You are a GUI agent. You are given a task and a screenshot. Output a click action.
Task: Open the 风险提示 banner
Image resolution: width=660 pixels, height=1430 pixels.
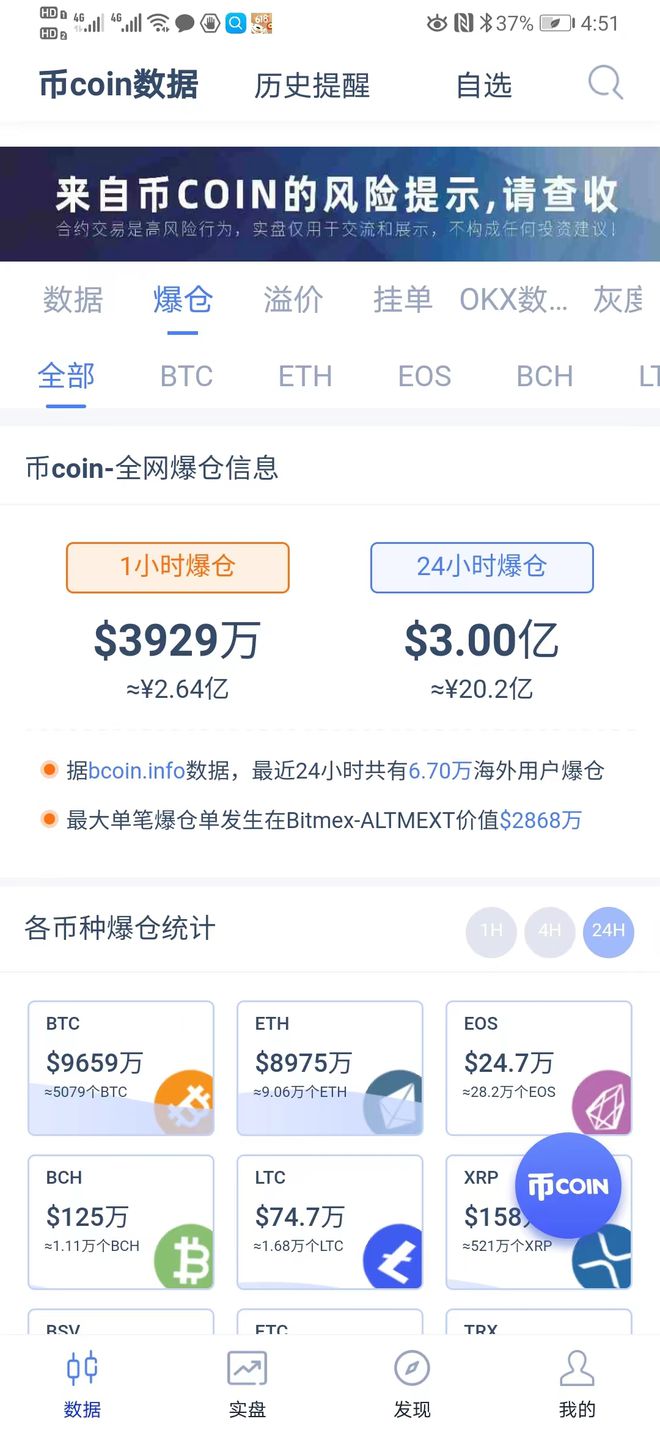coord(330,204)
